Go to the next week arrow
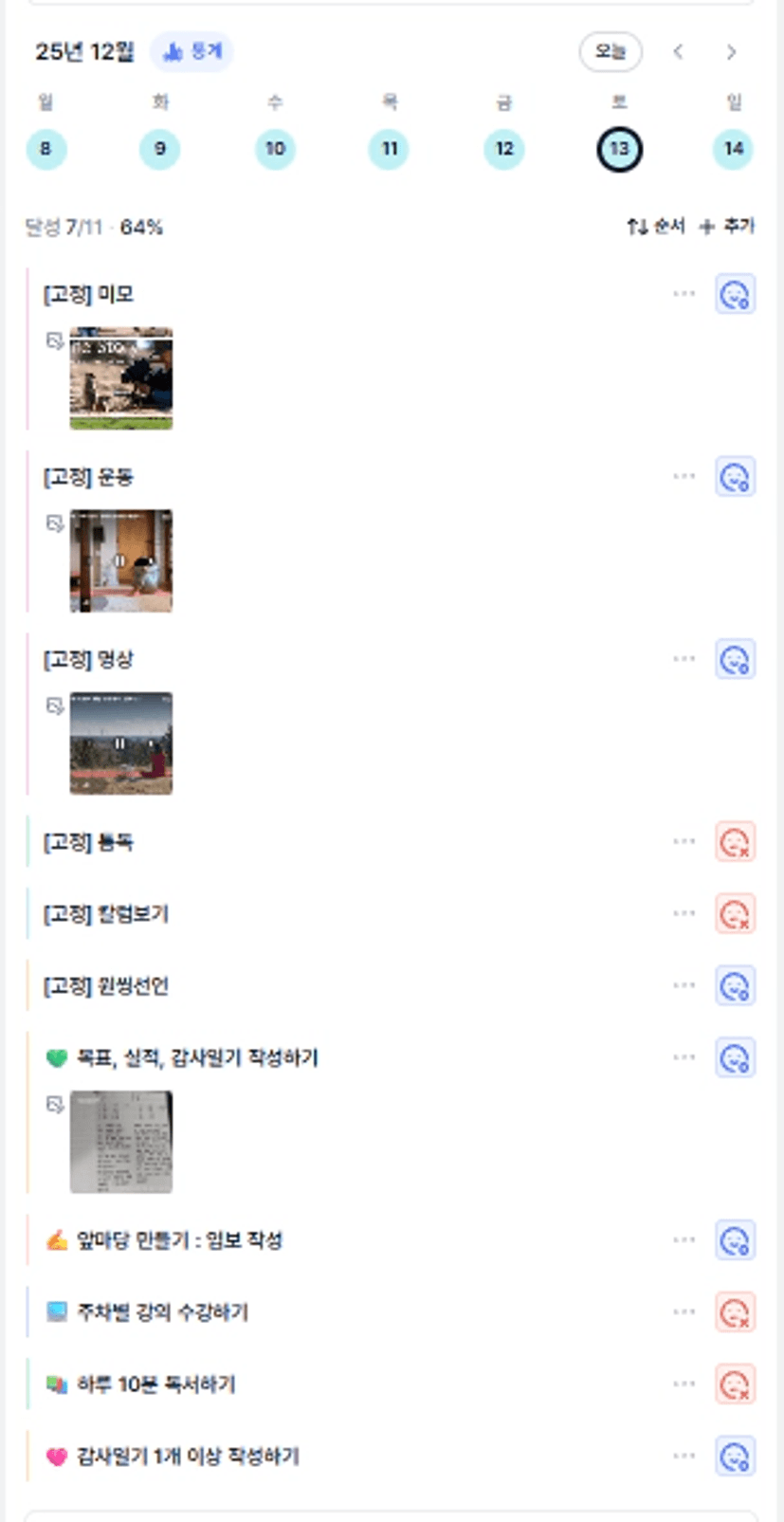The height and width of the screenshot is (1522, 784). [x=731, y=52]
